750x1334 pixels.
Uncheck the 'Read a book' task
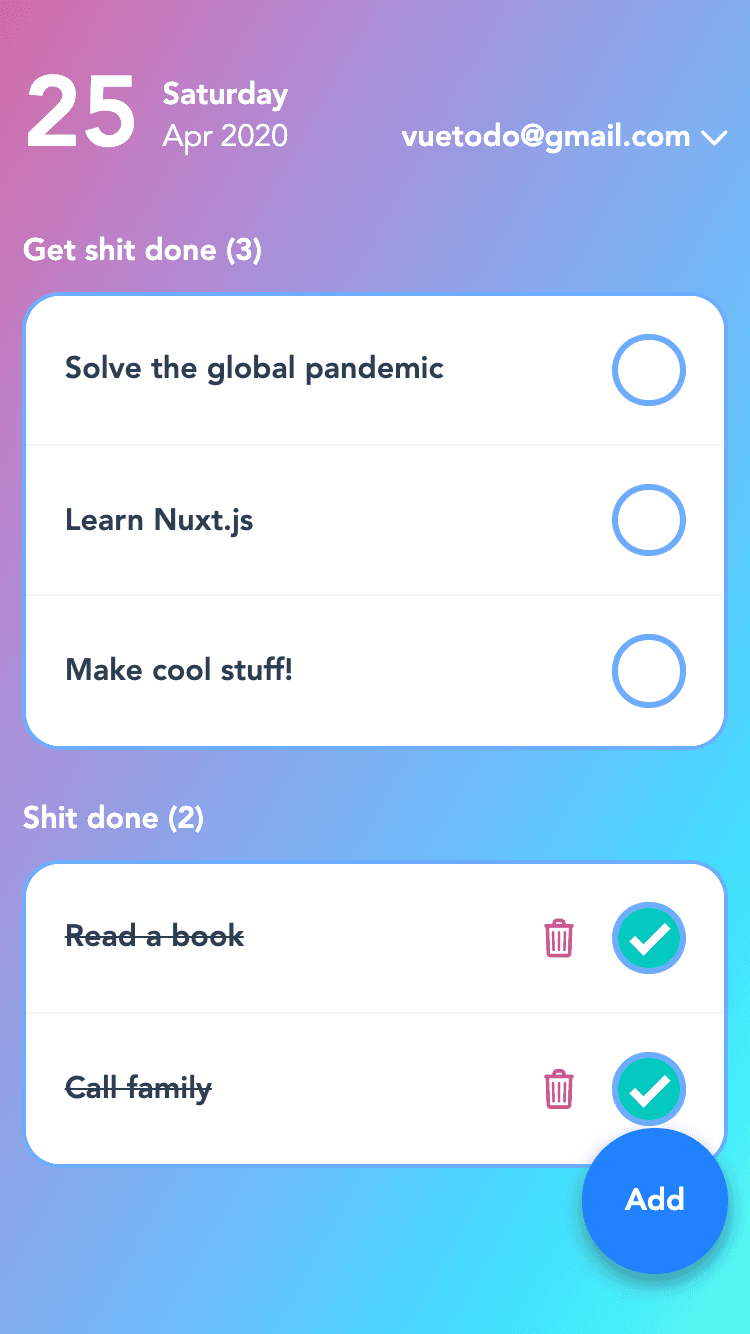648,938
